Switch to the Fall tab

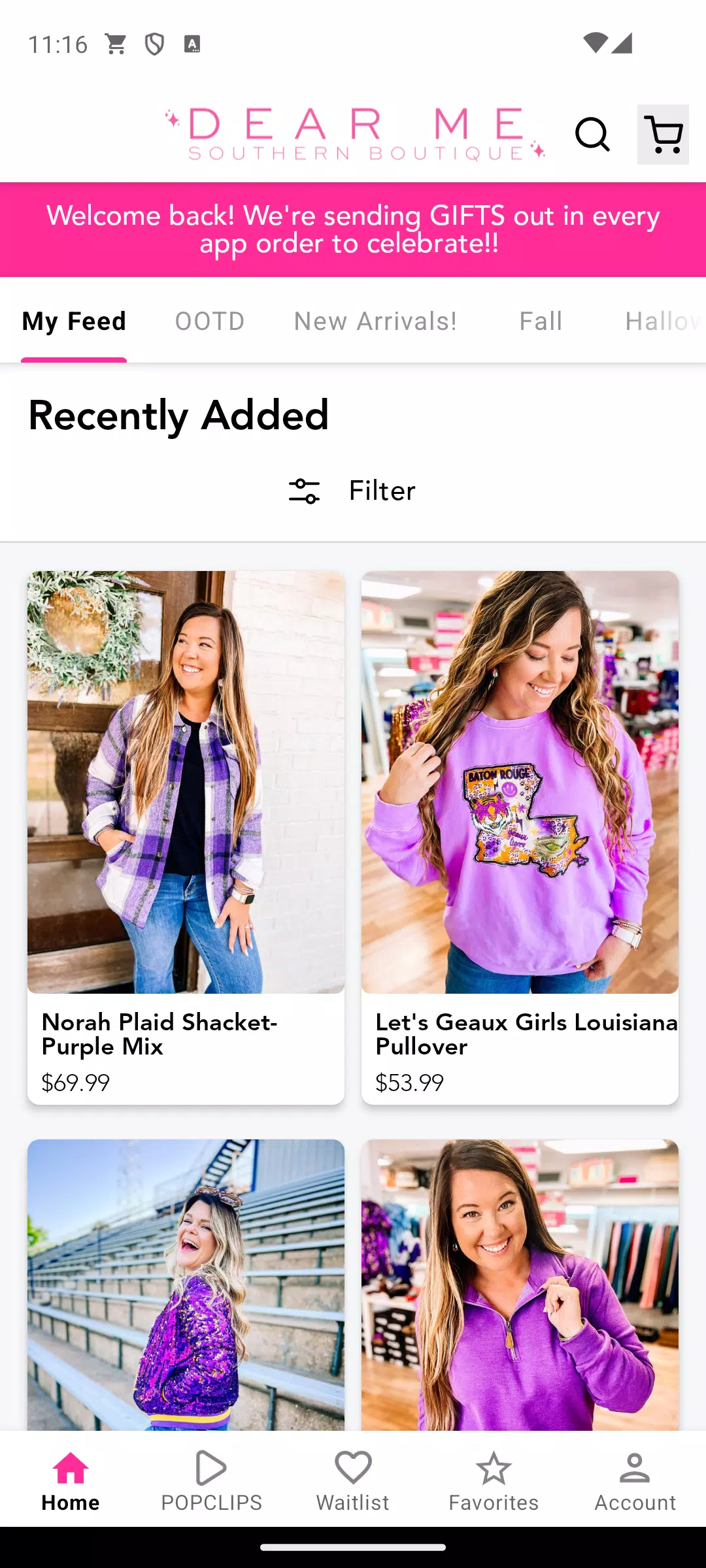click(x=541, y=321)
